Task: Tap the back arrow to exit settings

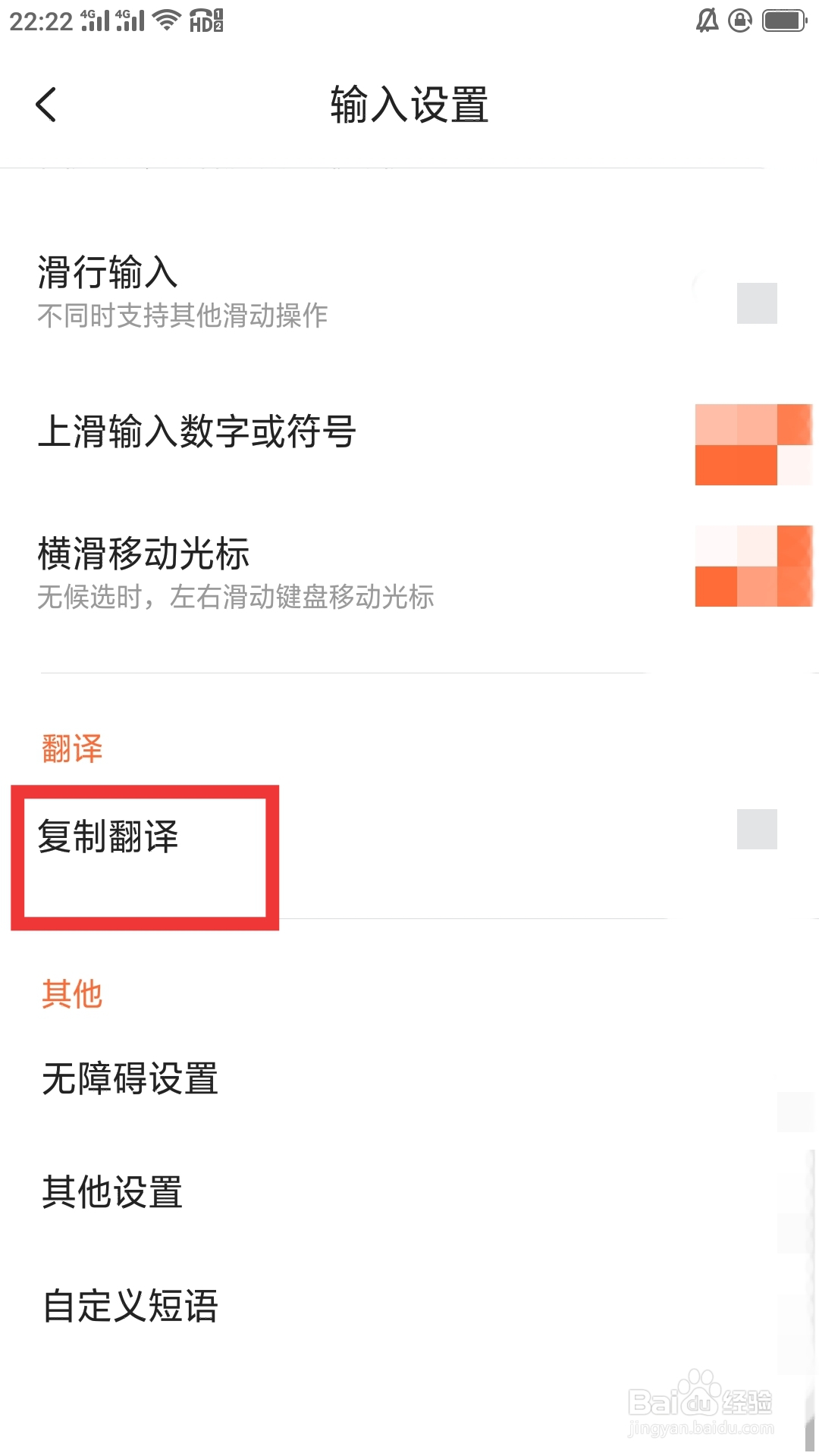Action: click(x=47, y=104)
